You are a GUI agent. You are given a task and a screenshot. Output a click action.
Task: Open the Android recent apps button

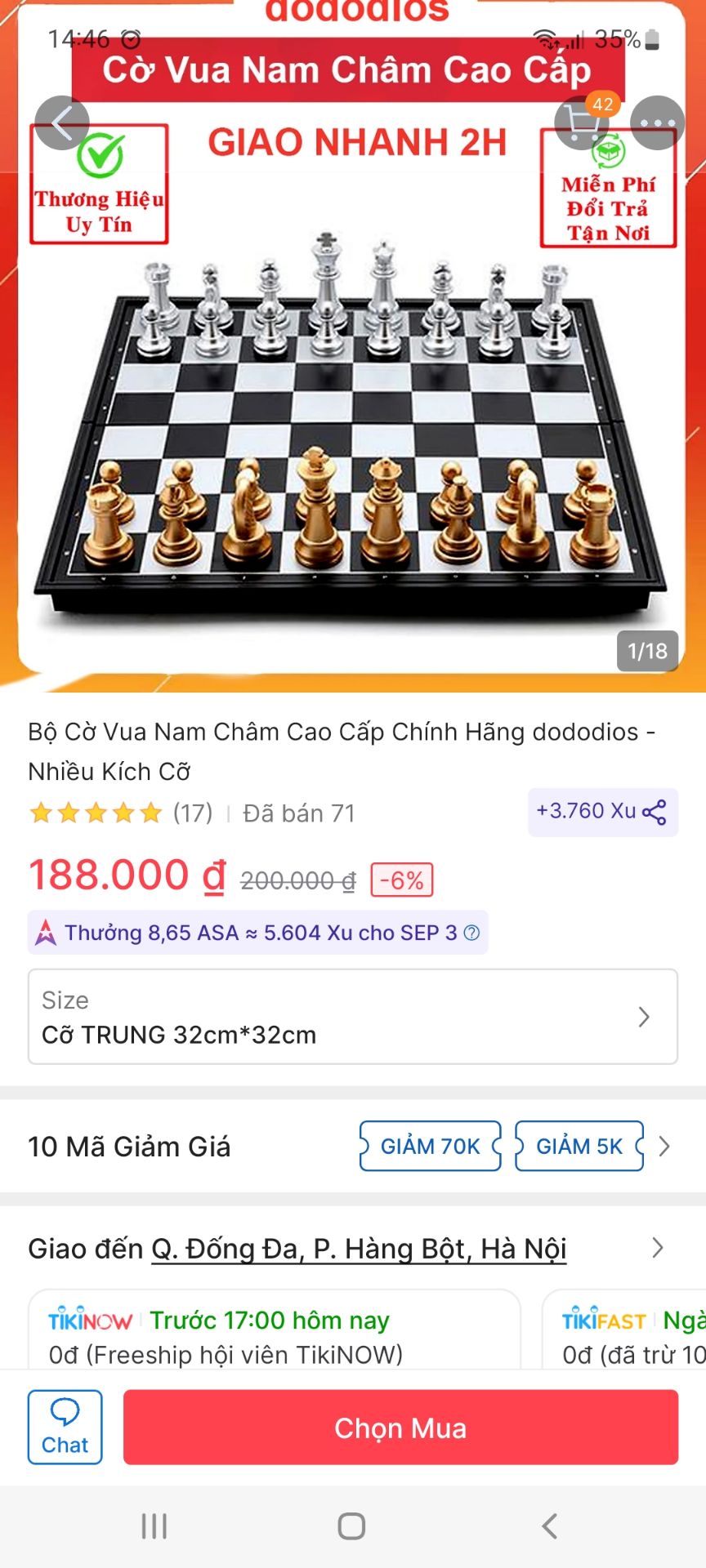coord(154,1524)
